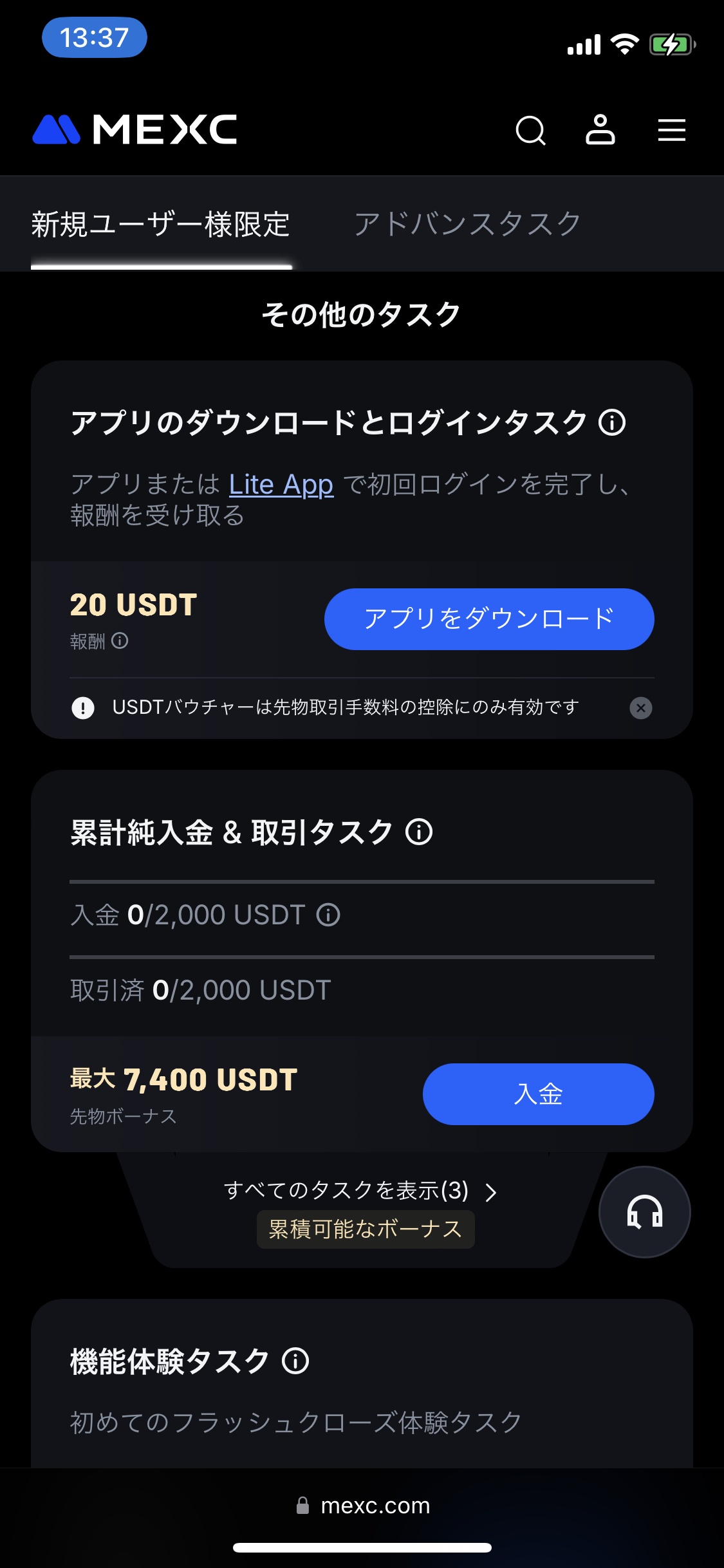
Task: Tap the 入金 deposit button
Action: point(538,1094)
